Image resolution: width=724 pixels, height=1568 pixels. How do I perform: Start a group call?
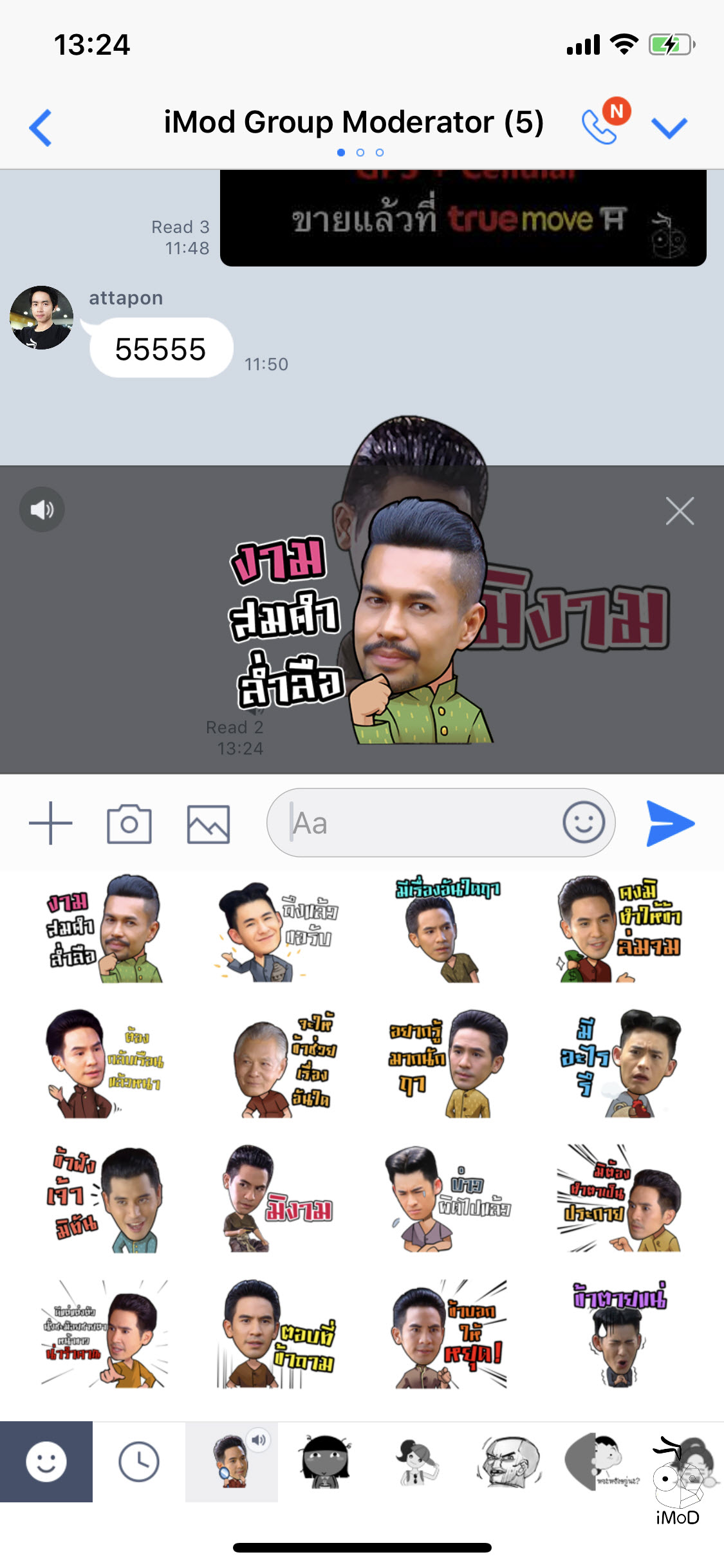click(x=600, y=126)
